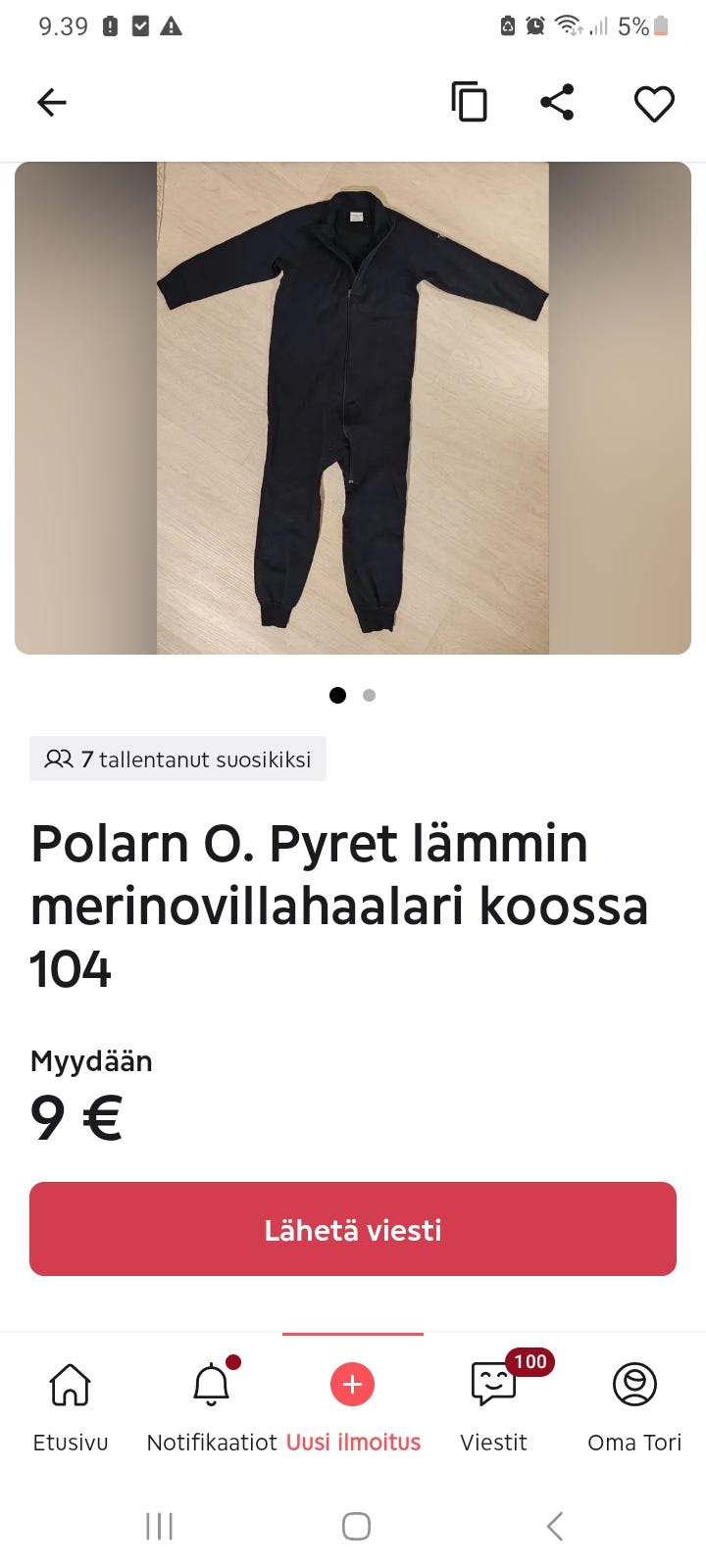The height and width of the screenshot is (1568, 706).
Task: Open the merino overall product photo
Action: (x=353, y=408)
